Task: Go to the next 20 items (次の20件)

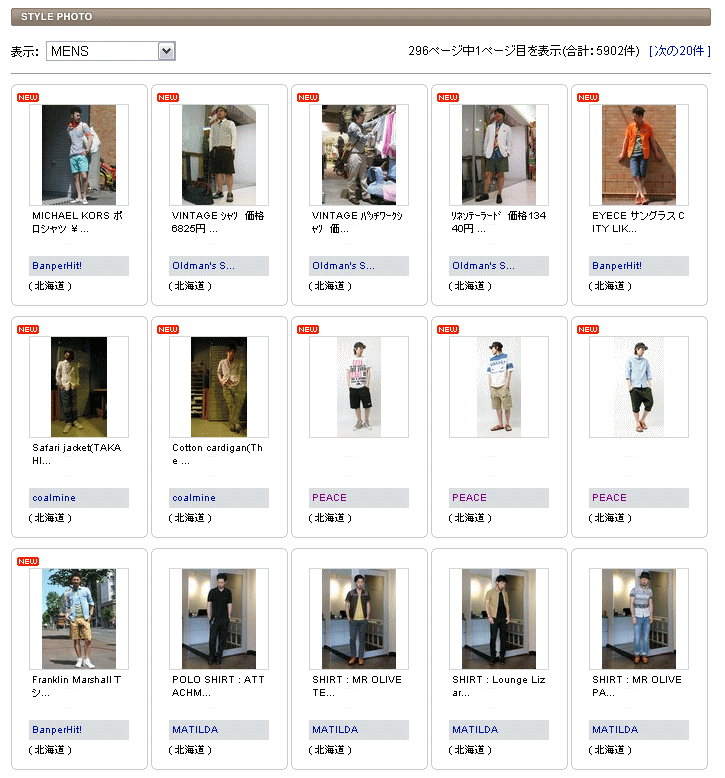Action: pyautogui.click(x=680, y=50)
